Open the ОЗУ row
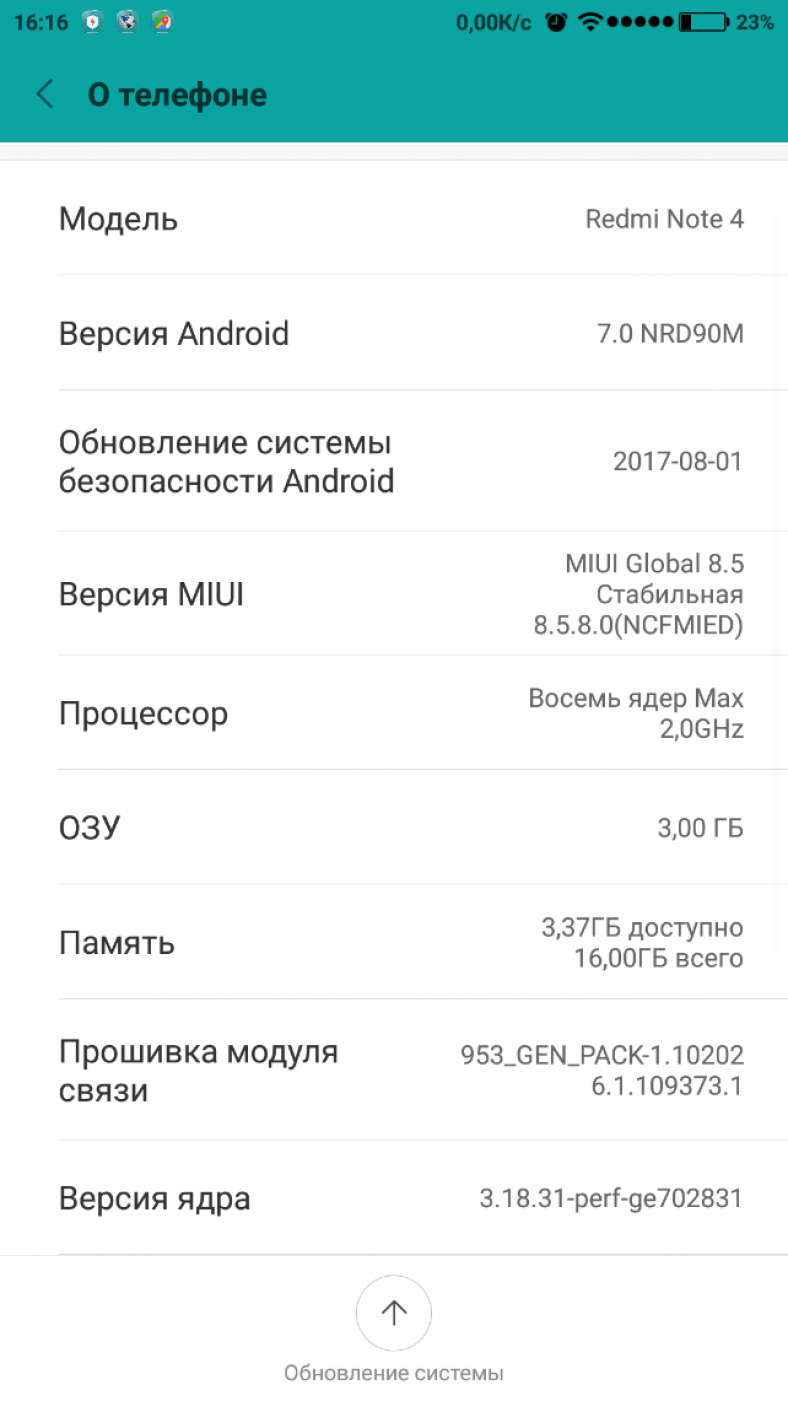788x1401 pixels. [x=394, y=827]
